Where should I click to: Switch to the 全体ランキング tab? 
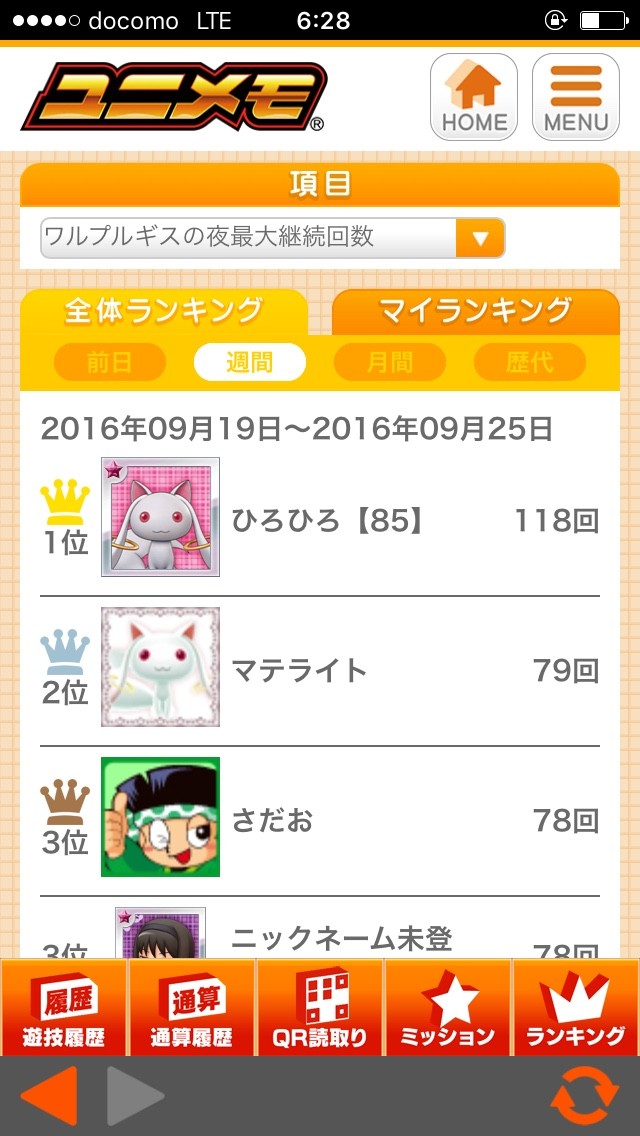point(164,311)
